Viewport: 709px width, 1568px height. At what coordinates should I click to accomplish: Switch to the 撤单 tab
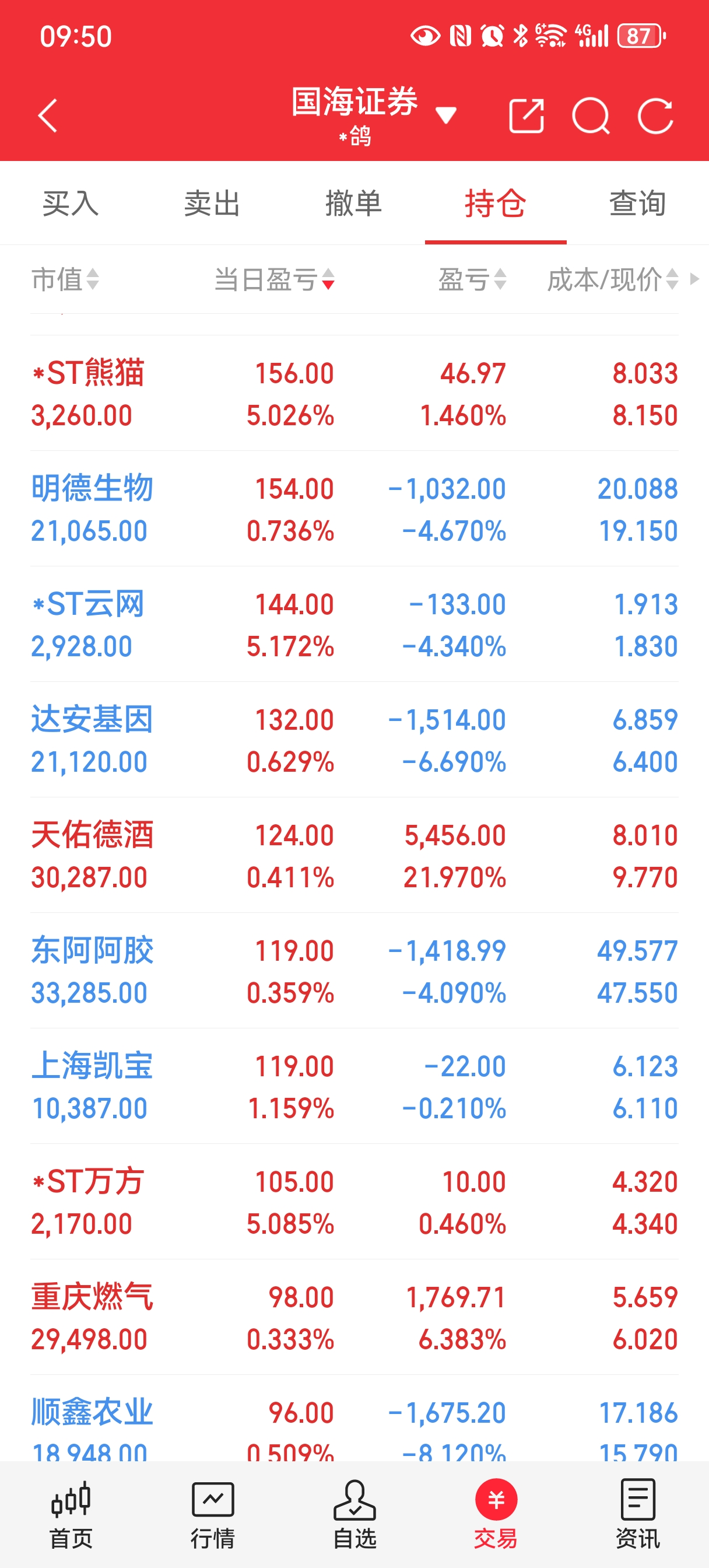(x=353, y=204)
